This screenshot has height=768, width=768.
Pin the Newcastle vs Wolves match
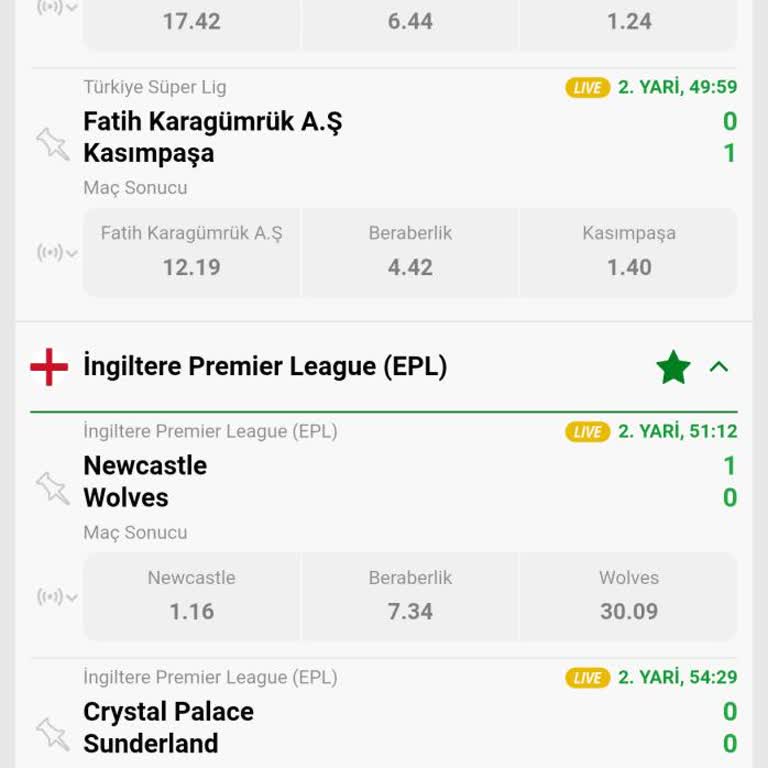click(52, 487)
